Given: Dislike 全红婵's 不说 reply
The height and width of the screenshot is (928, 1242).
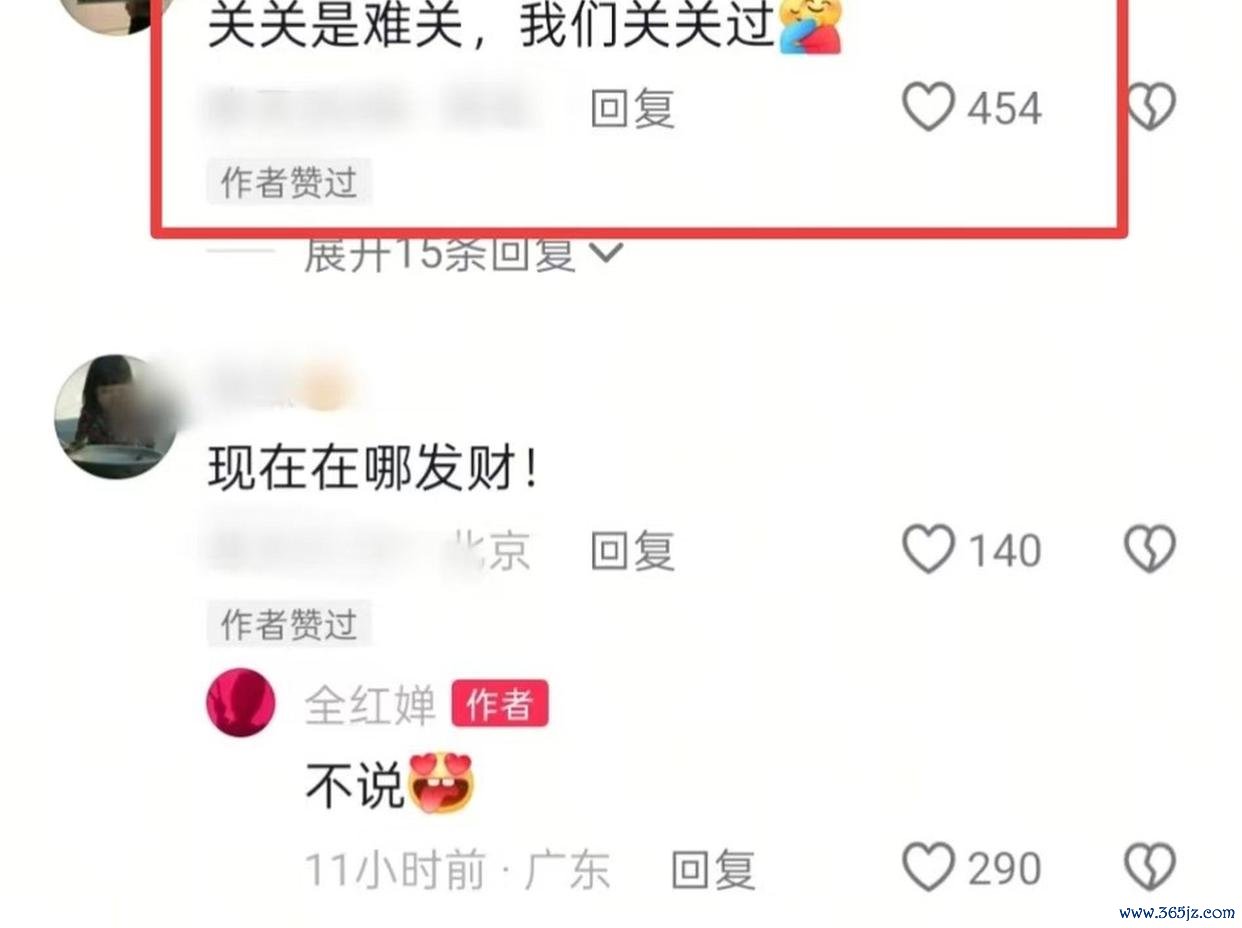Looking at the screenshot, I should [x=1150, y=866].
